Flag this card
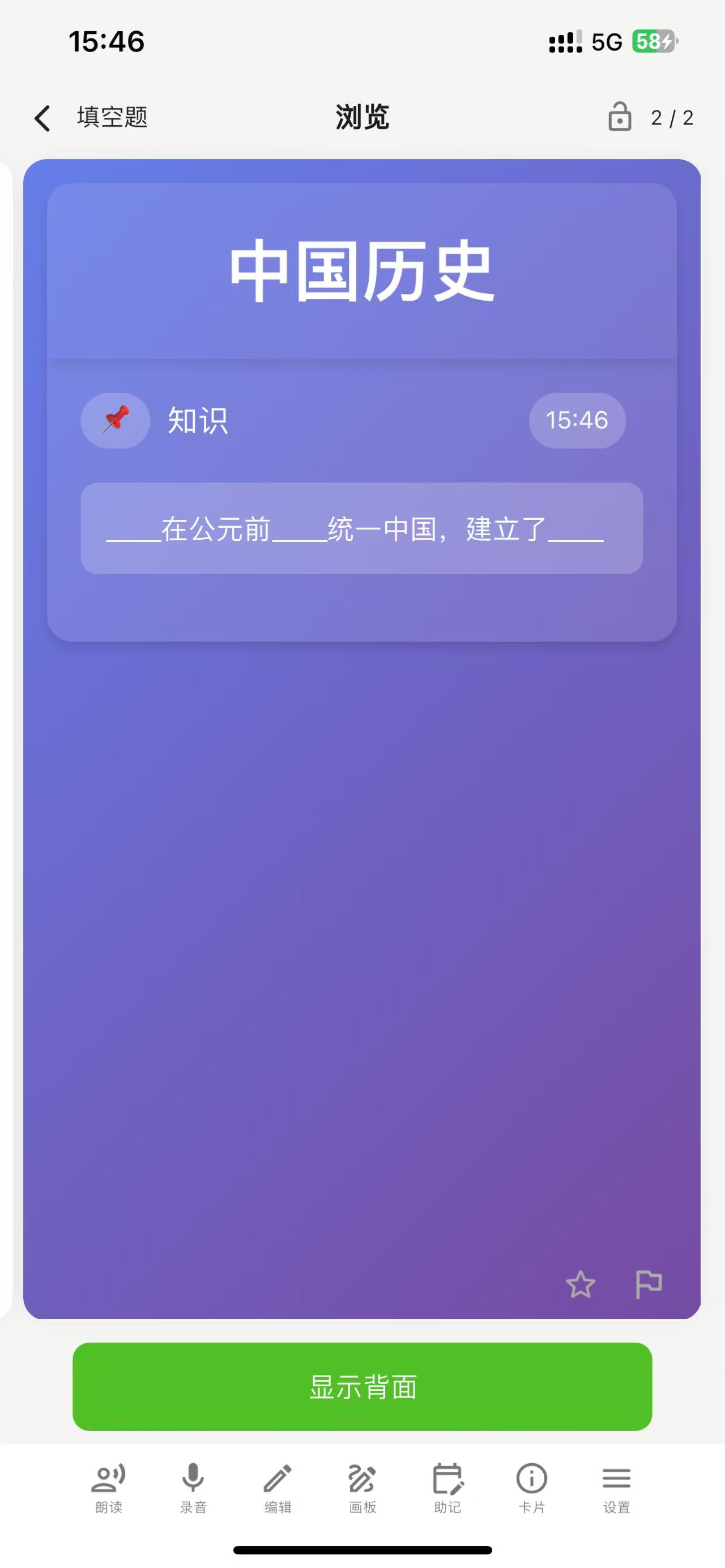 [x=649, y=1284]
